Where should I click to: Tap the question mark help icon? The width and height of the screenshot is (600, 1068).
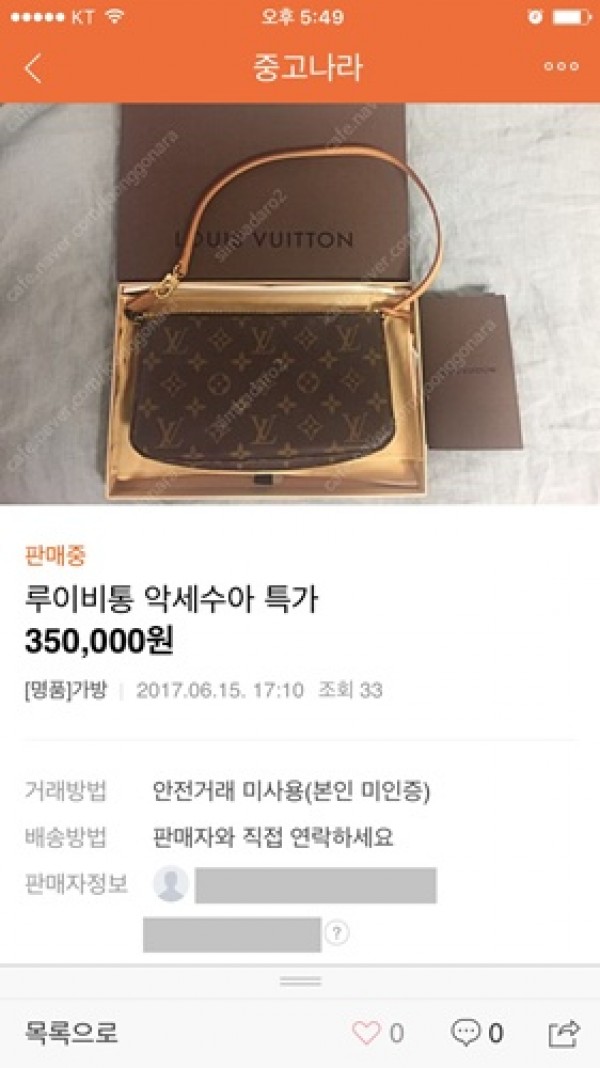[x=337, y=933]
